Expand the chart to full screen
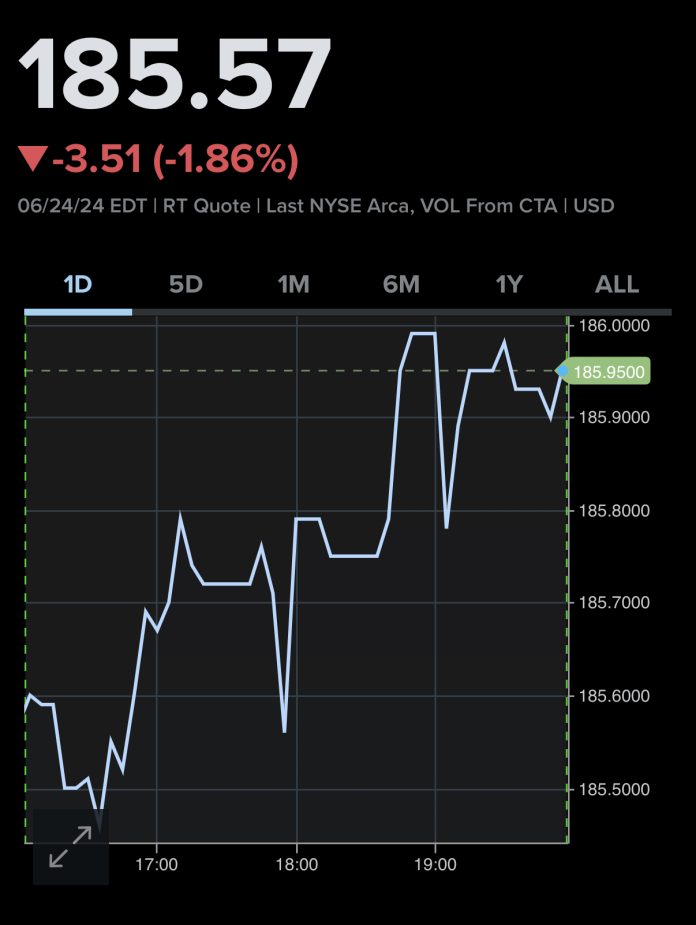 (x=70, y=847)
